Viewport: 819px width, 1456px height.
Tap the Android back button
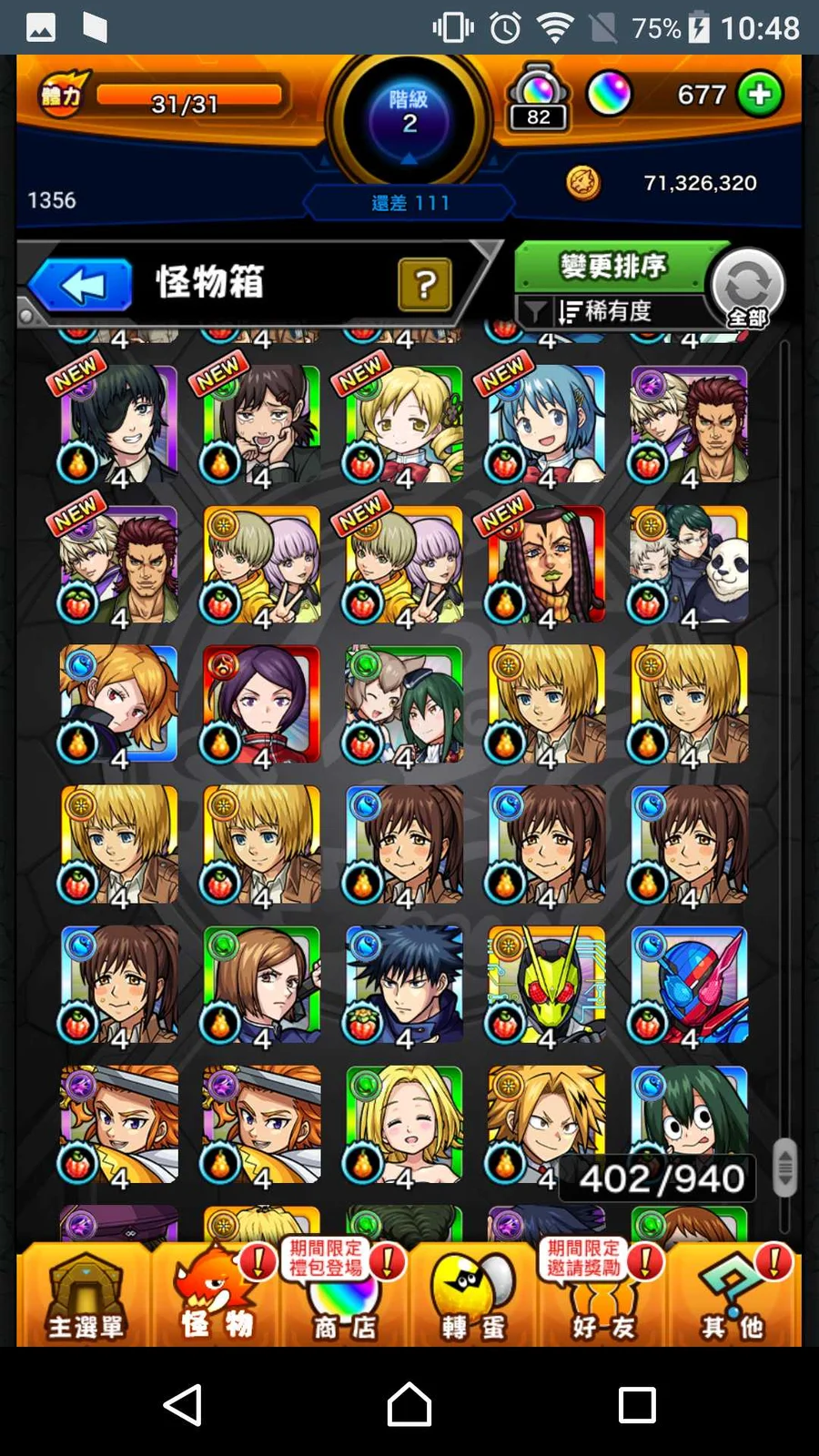tap(183, 1404)
